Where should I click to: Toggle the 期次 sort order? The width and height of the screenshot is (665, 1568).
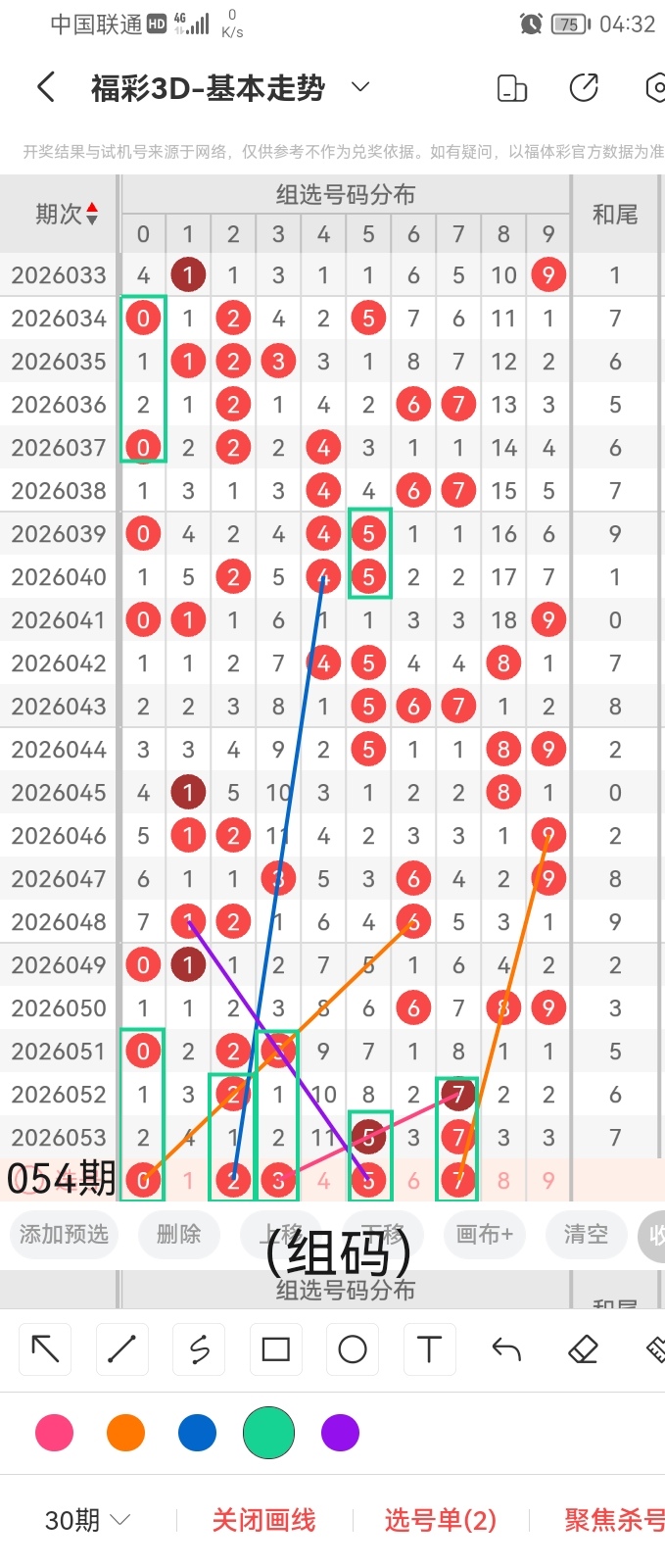tap(67, 214)
